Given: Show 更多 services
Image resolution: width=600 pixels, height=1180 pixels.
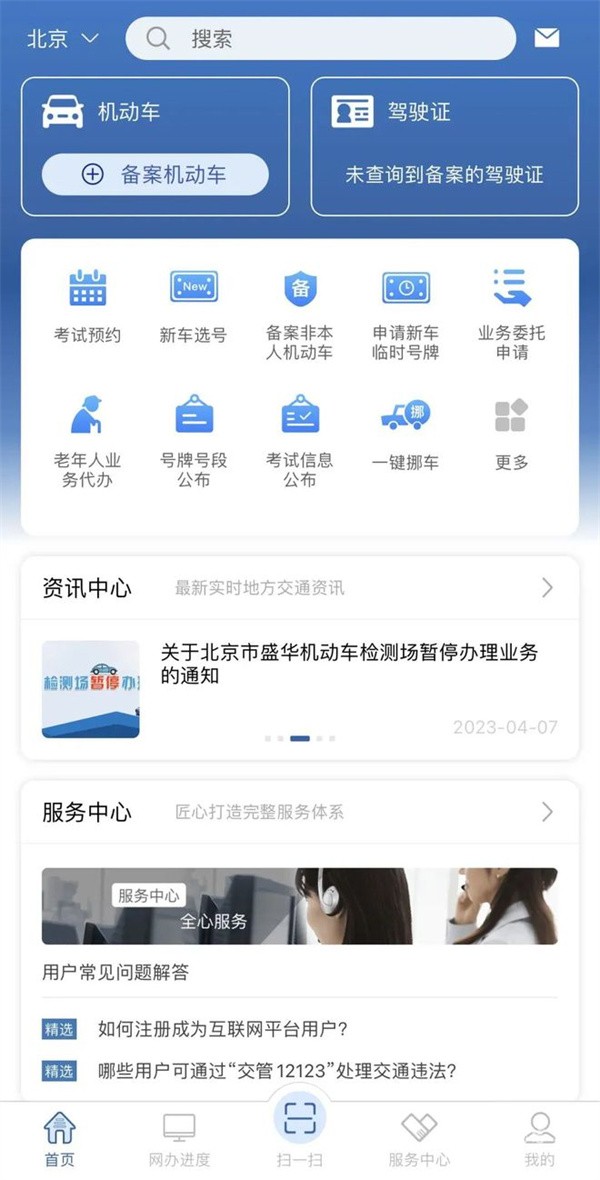Looking at the screenshot, I should [x=512, y=433].
